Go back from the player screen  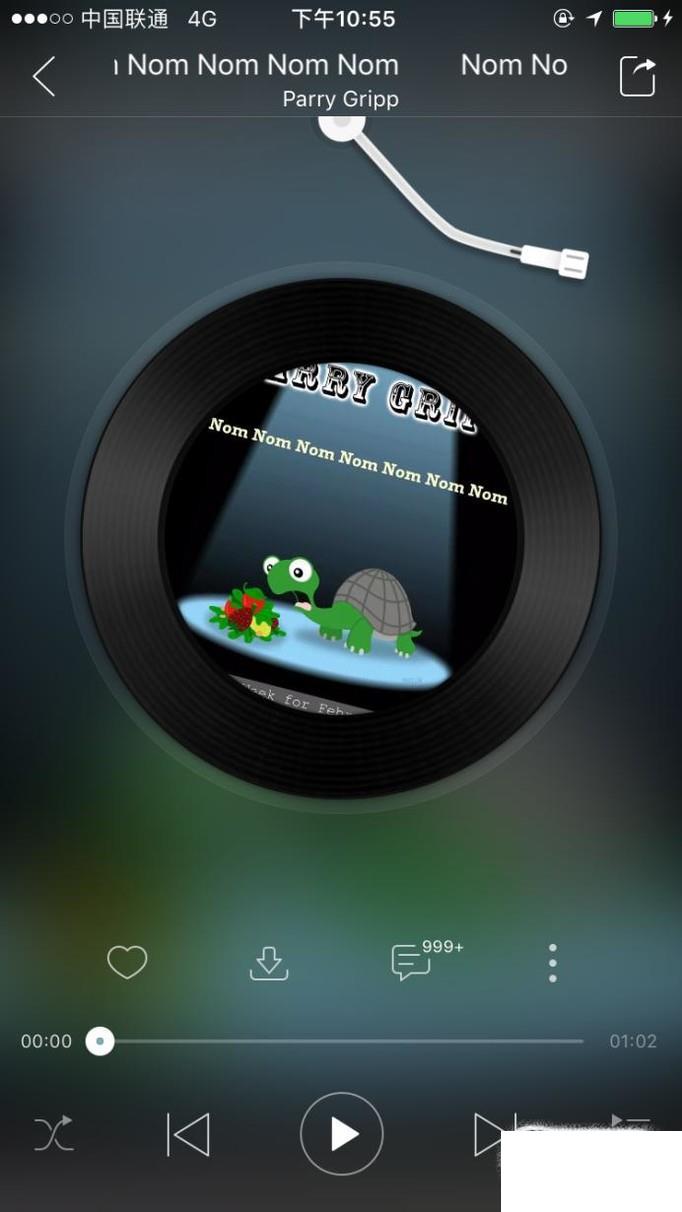click(43, 76)
